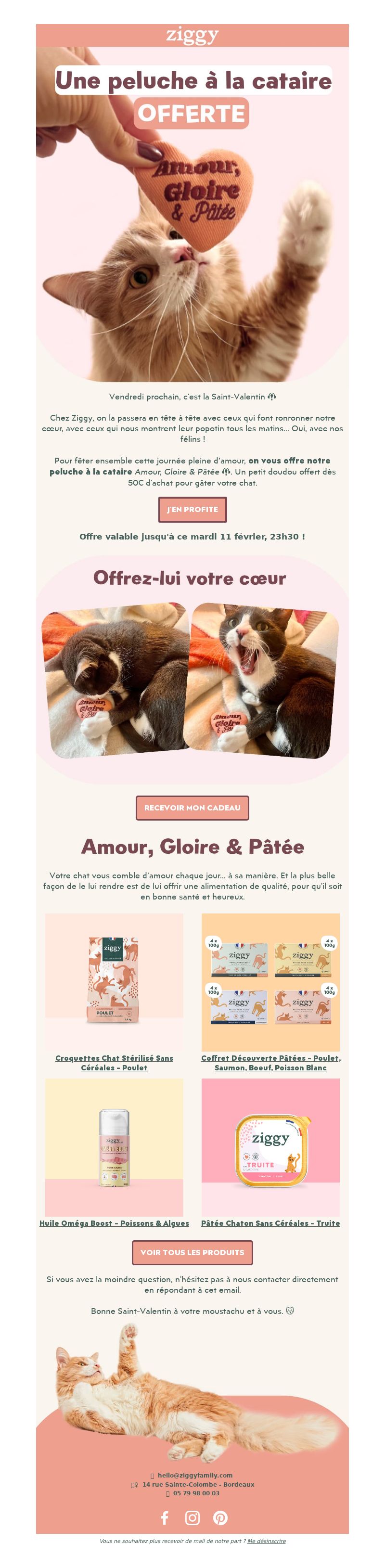This screenshot has width=385, height=1568.
Task: Open Ziggy's Instagram profile
Action: tap(192, 1517)
